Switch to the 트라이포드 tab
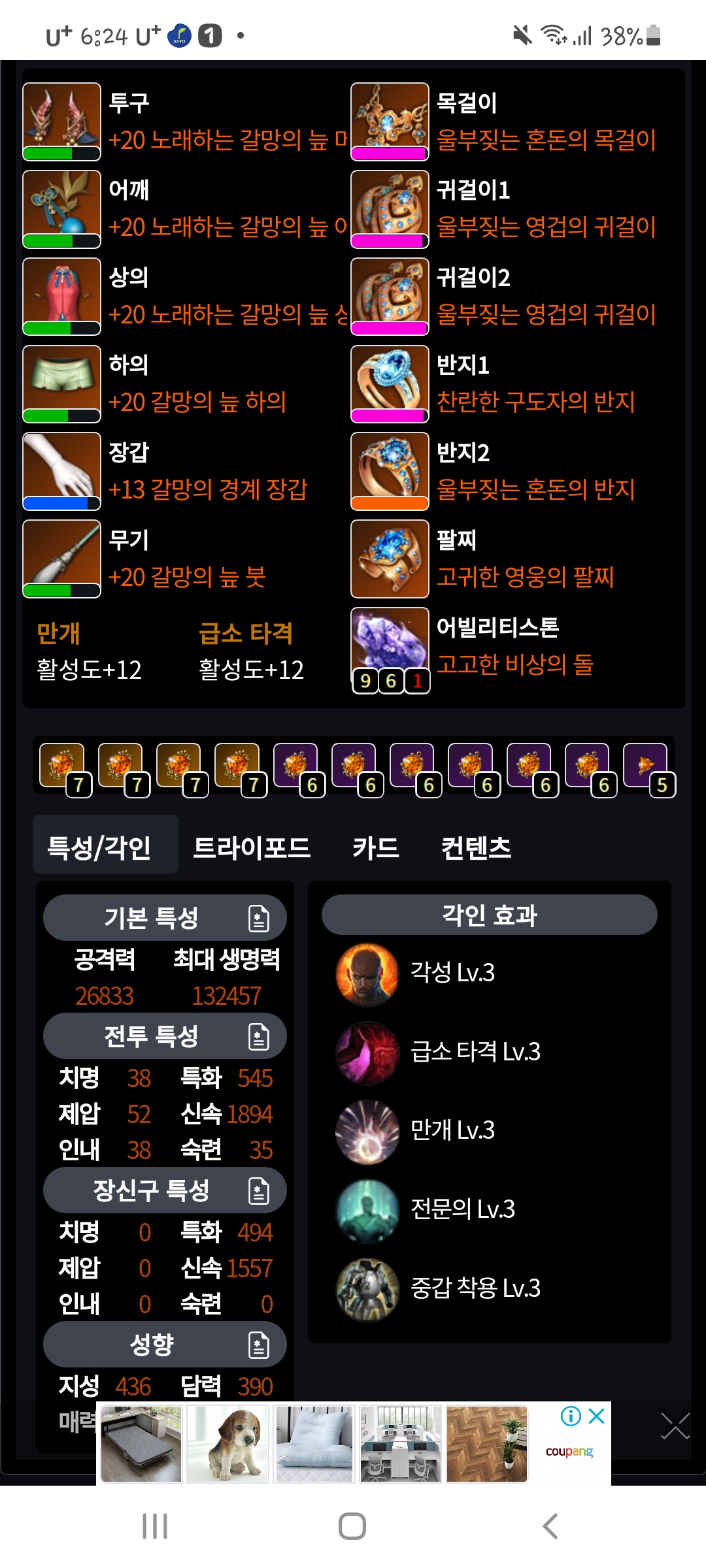The image size is (706, 1568). 252,847
